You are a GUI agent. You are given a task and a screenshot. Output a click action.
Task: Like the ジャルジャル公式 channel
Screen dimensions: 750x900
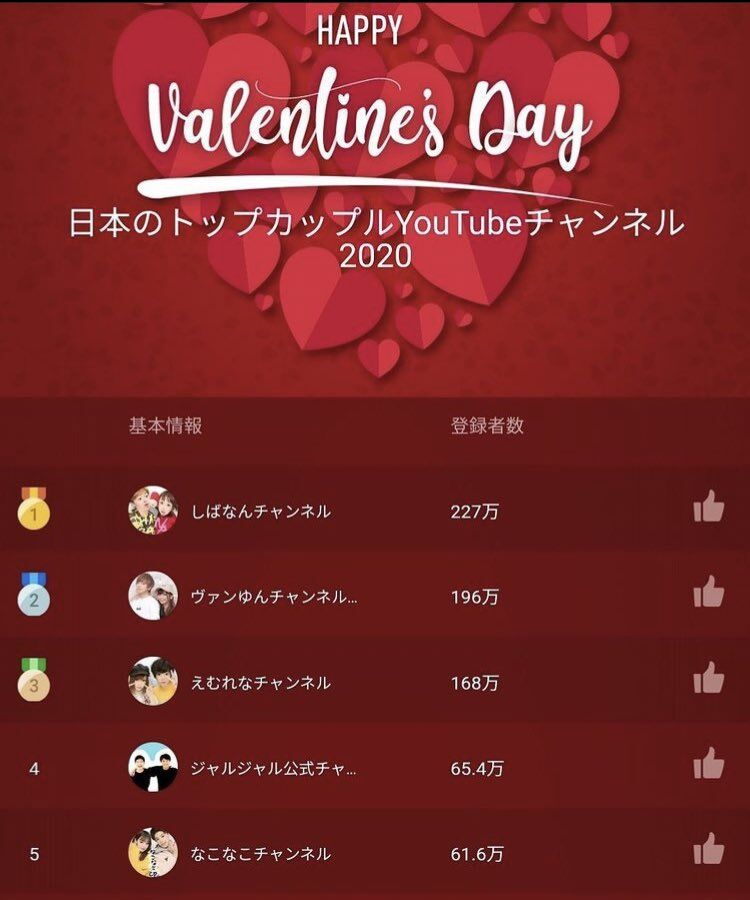pos(709,763)
